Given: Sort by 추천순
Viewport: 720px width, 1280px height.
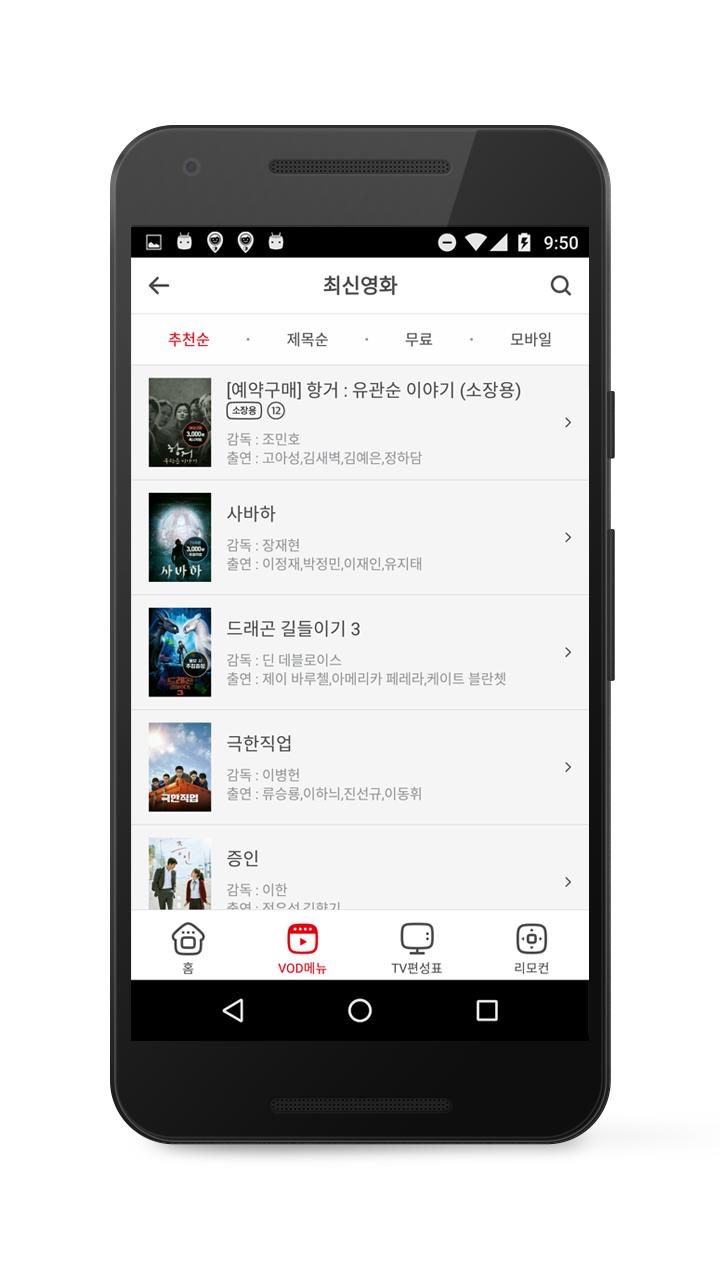Looking at the screenshot, I should coord(188,339).
